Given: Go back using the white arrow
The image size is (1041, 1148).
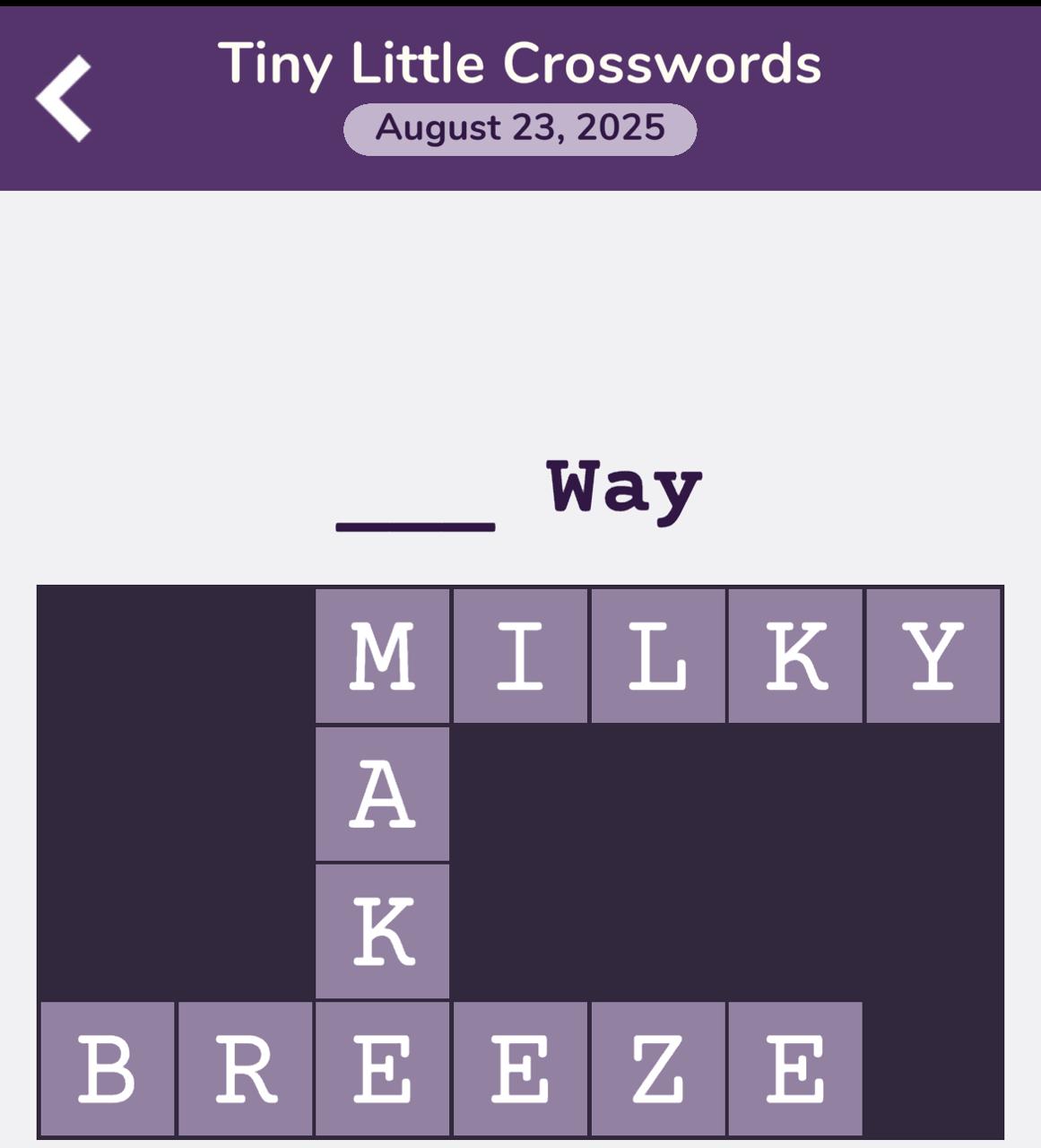Looking at the screenshot, I should 64,99.
